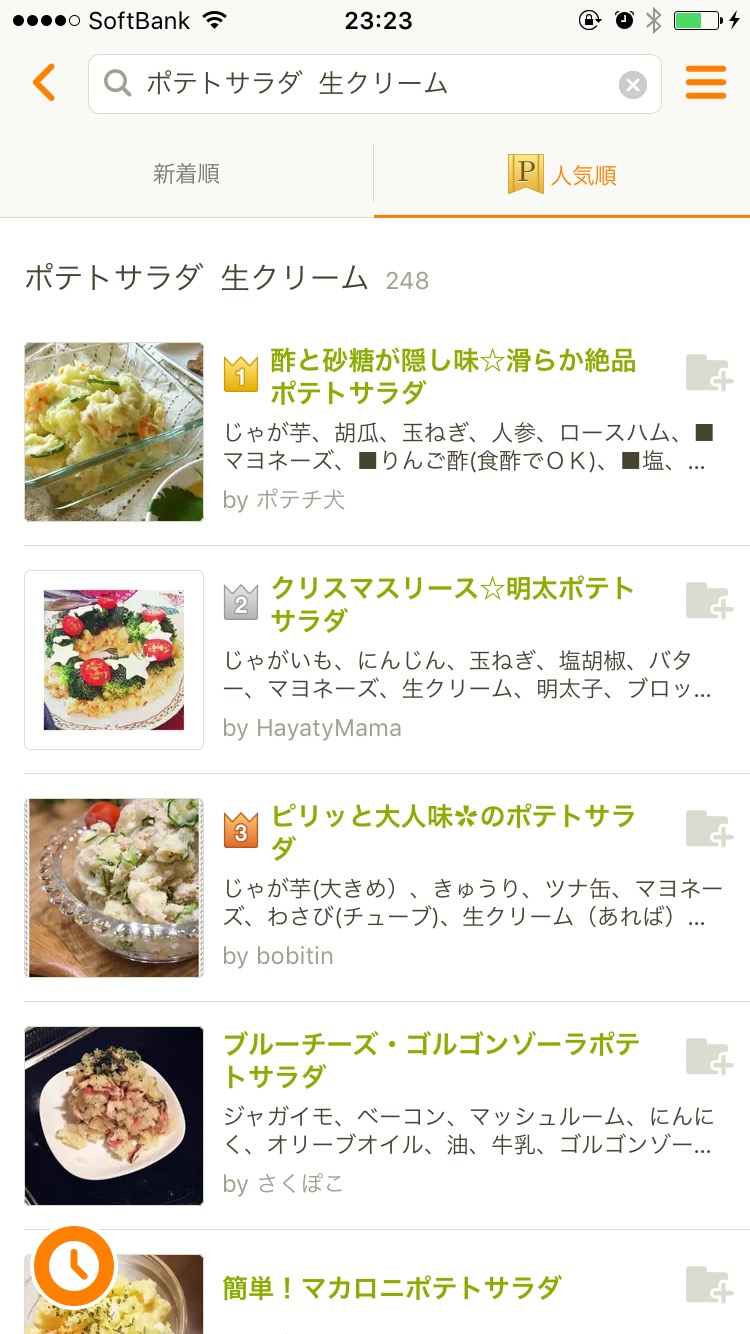The height and width of the screenshot is (1334, 750).
Task: View the ピリッと大人味のポテトサラダ recipe
Action: click(x=452, y=831)
